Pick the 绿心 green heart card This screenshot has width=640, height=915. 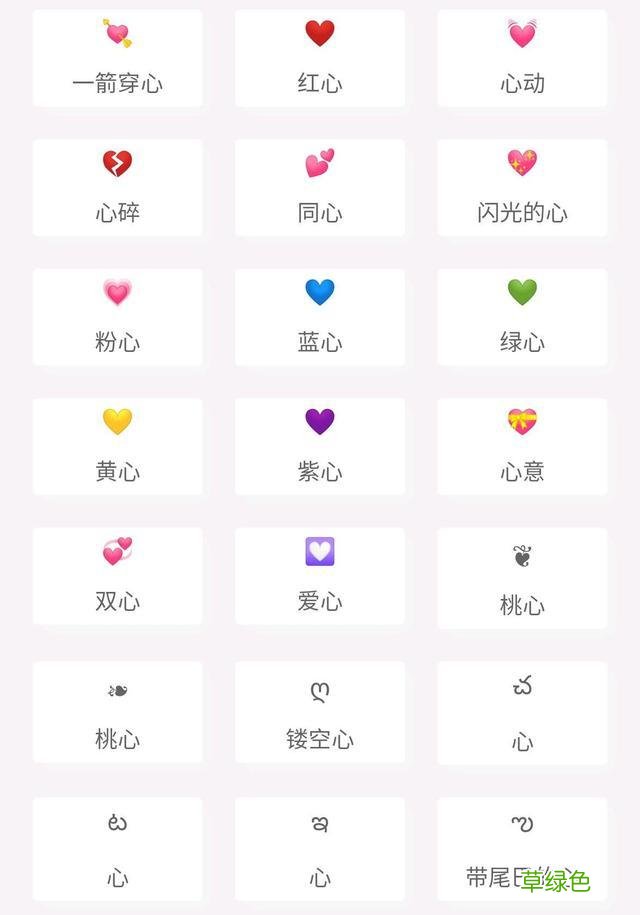pos(522,316)
